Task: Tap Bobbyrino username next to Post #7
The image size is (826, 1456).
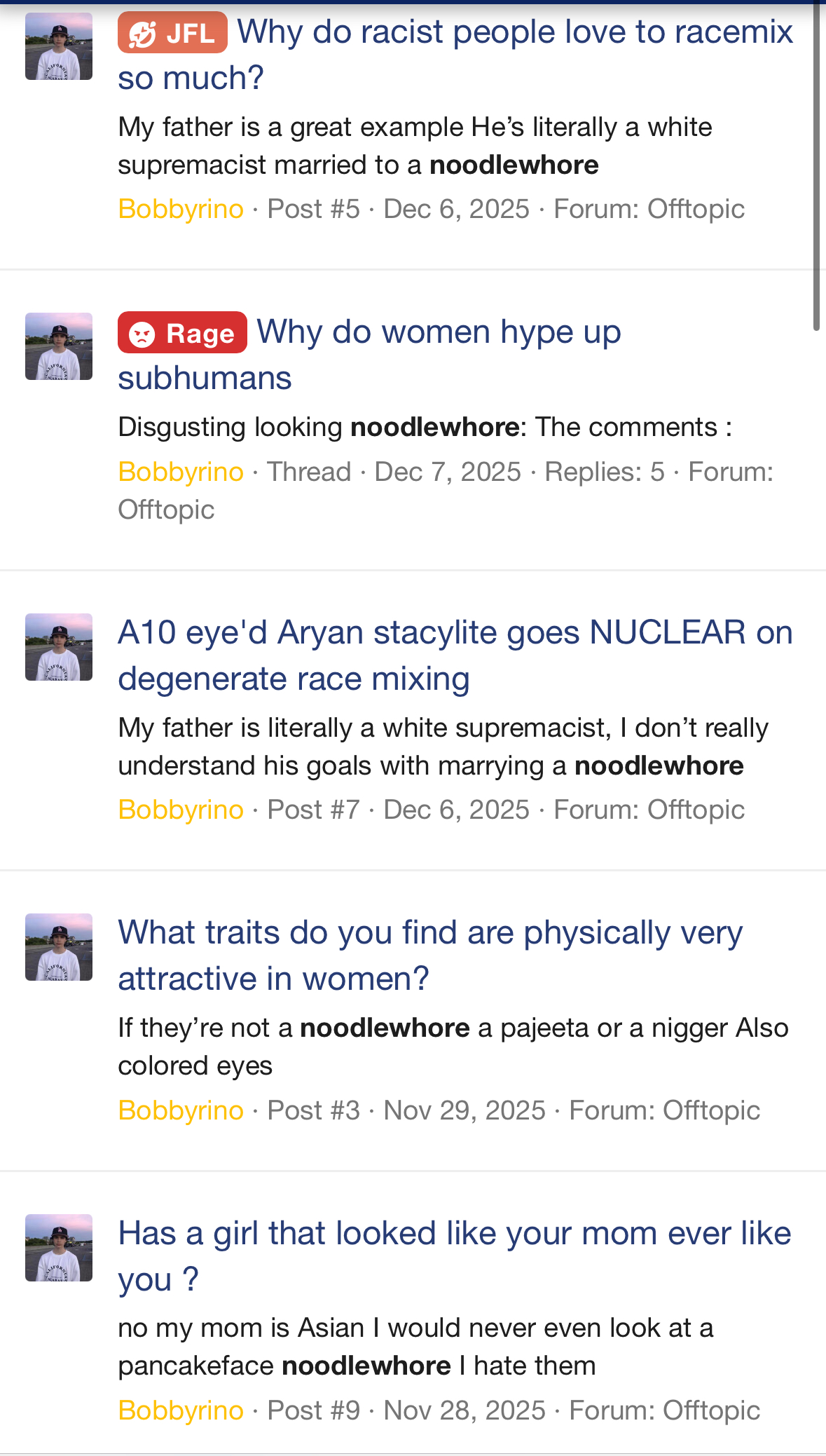Action: pyautogui.click(x=181, y=810)
